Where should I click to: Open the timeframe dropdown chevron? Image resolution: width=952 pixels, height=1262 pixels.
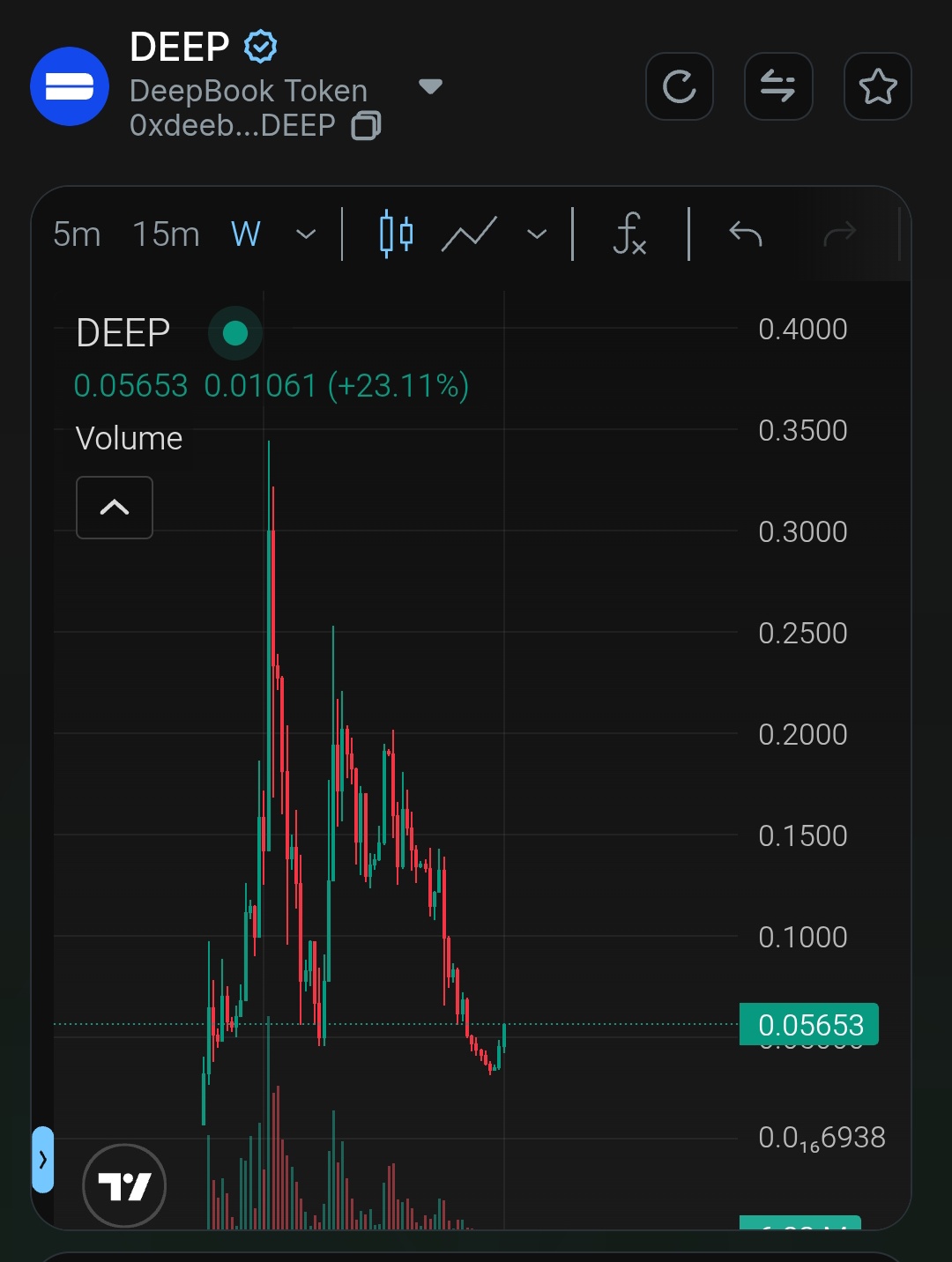(x=306, y=234)
